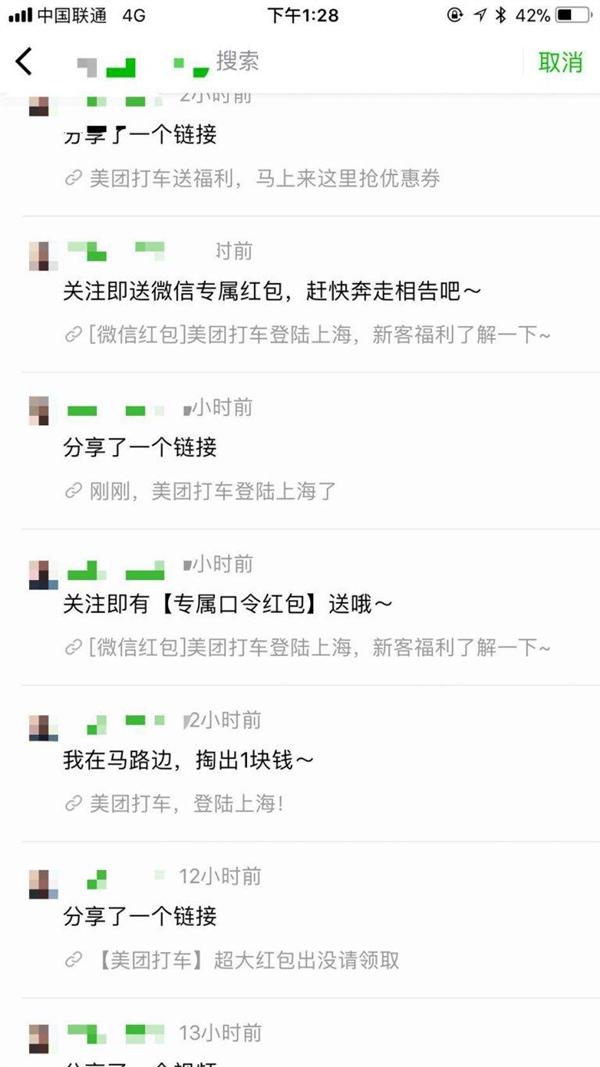Open the post 我在马路边，掏出1块钱

(x=189, y=760)
